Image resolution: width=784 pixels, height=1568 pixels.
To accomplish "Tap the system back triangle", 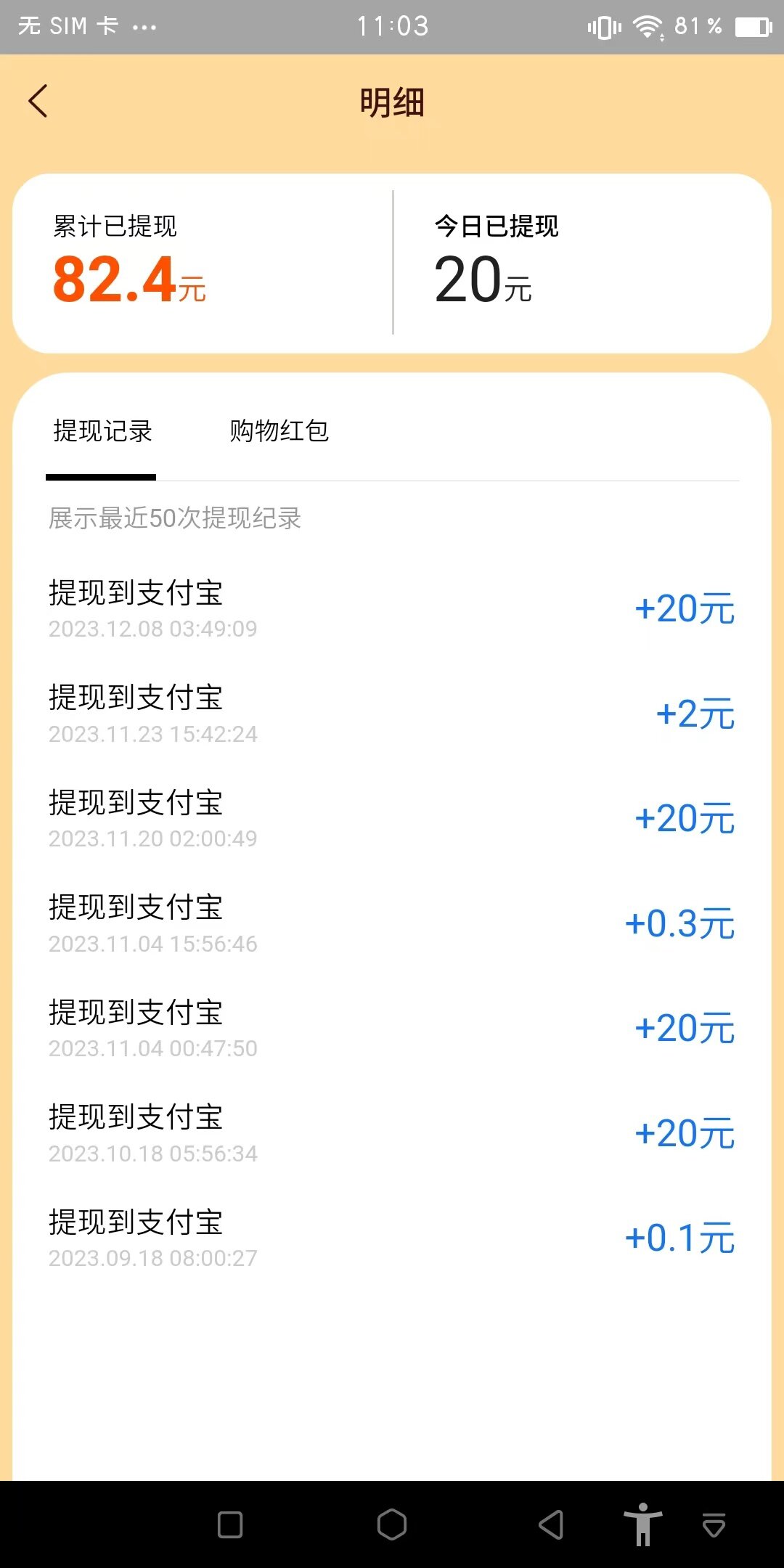I will pos(552,1524).
